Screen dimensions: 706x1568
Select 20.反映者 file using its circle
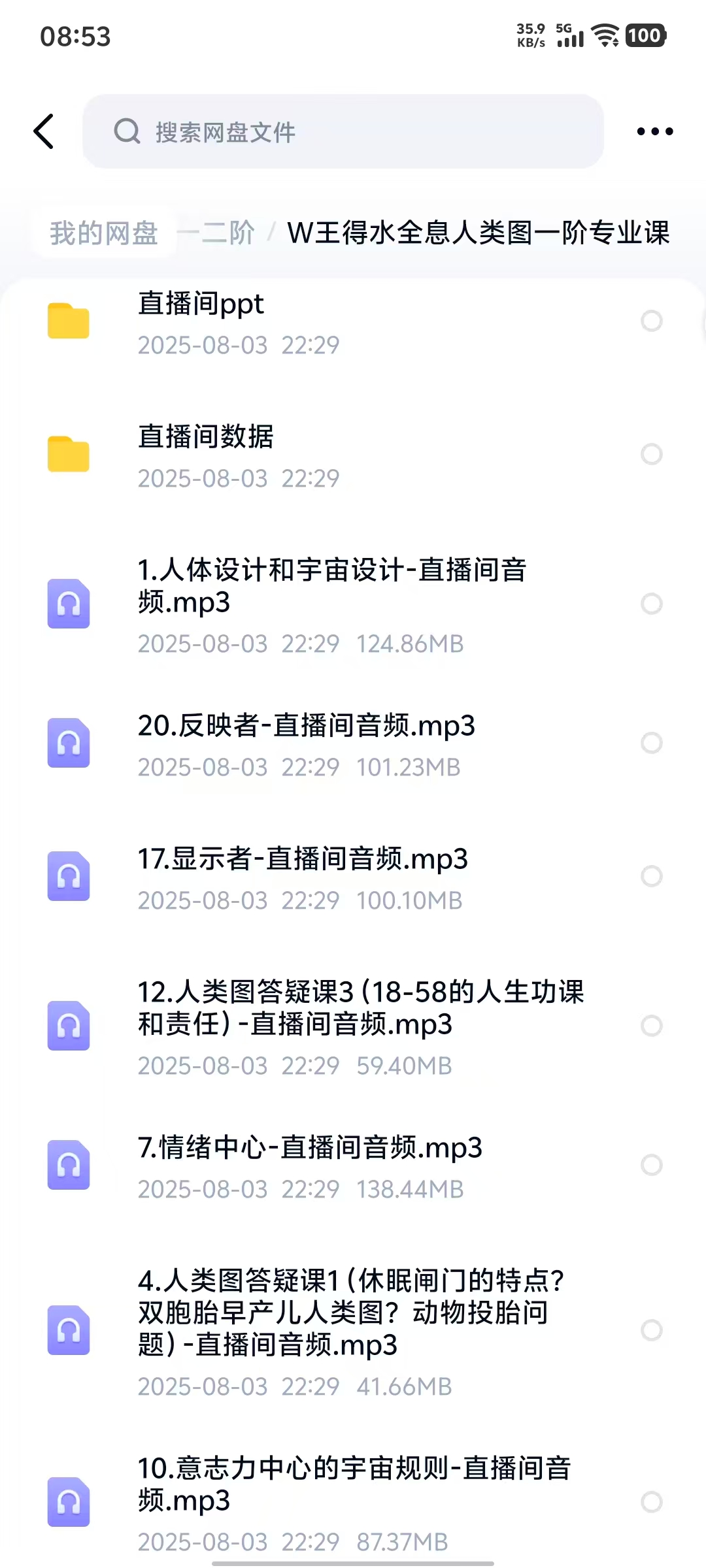tap(651, 743)
